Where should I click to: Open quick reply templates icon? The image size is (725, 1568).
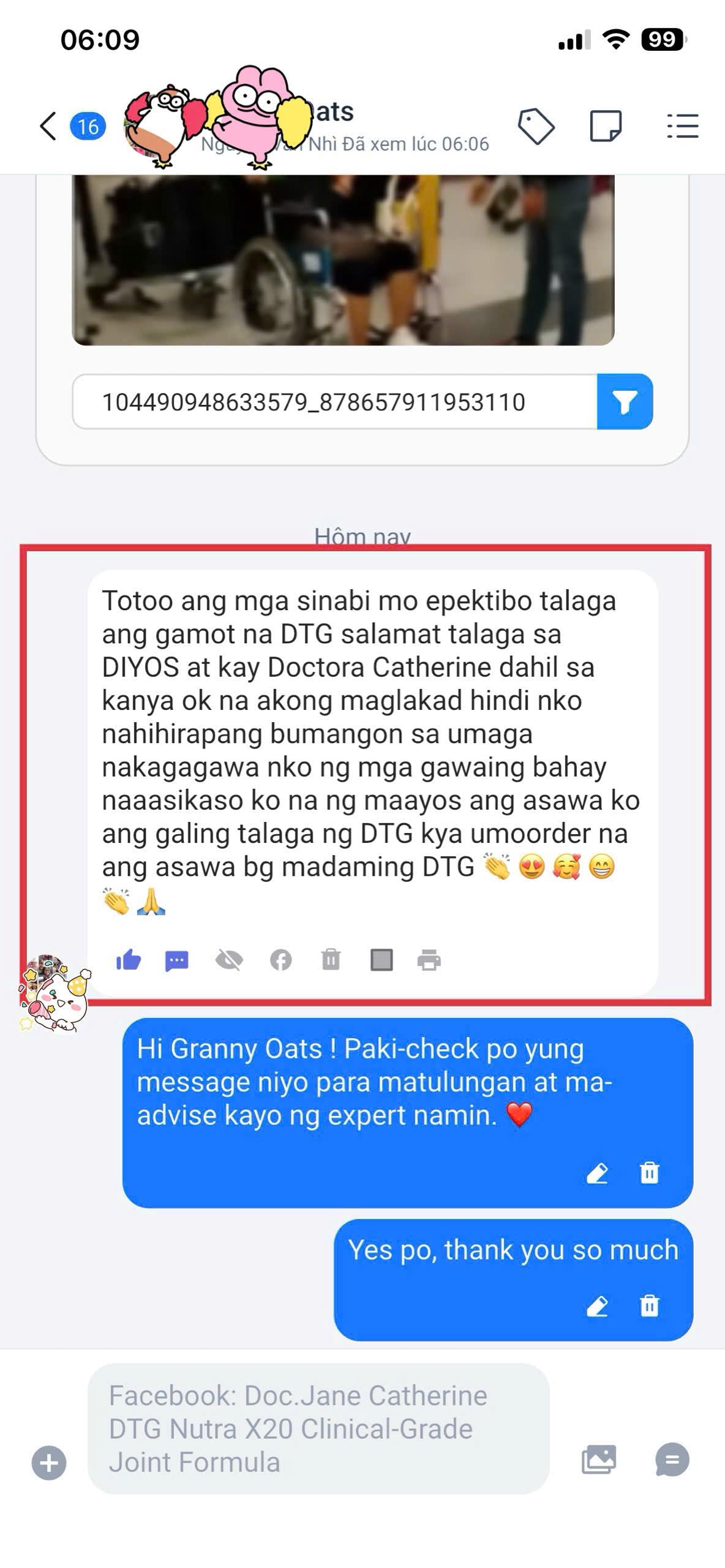pyautogui.click(x=672, y=1460)
